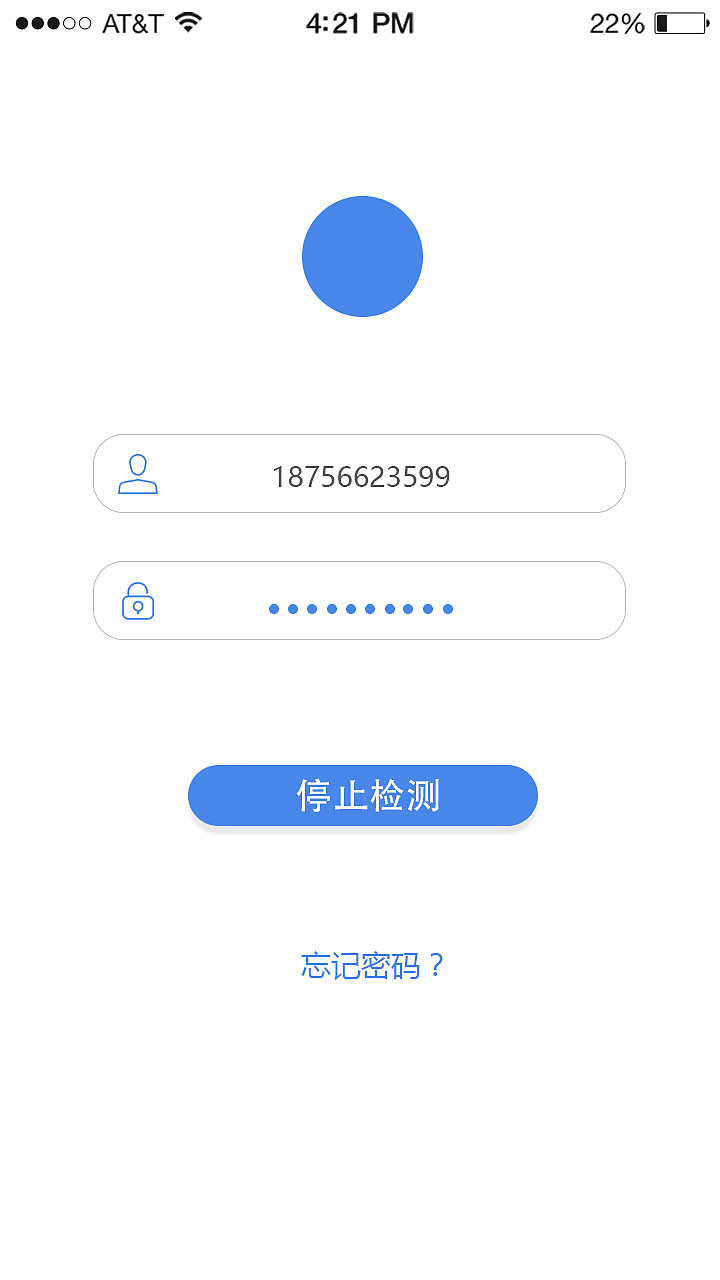Image resolution: width=720 pixels, height=1280 pixels.
Task: Click the battery indicator showing 22%
Action: (679, 22)
